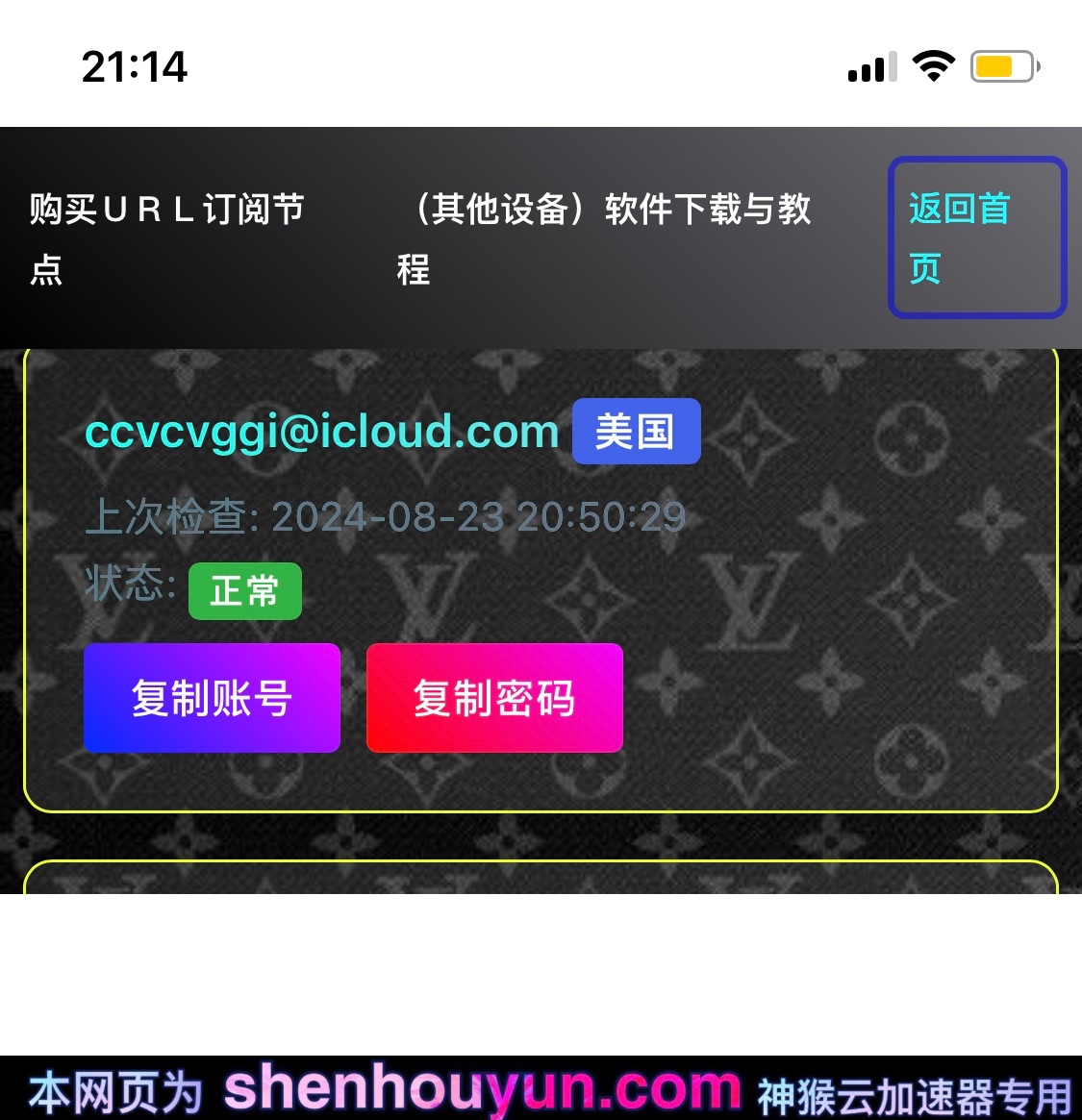1082x1120 pixels.
Task: Copy account with 复制账号 button
Action: (212, 698)
